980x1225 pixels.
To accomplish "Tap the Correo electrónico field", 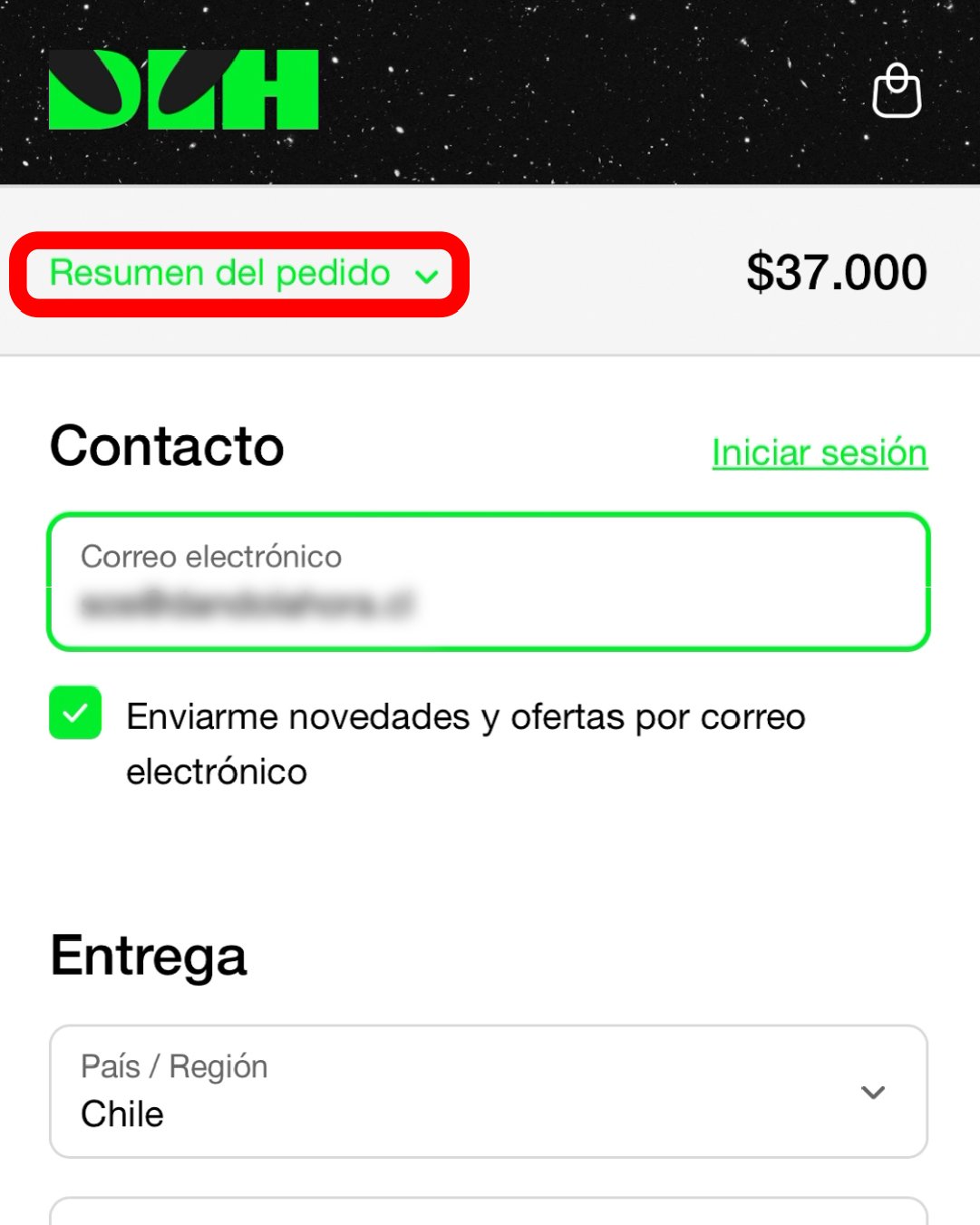I will pos(488,581).
